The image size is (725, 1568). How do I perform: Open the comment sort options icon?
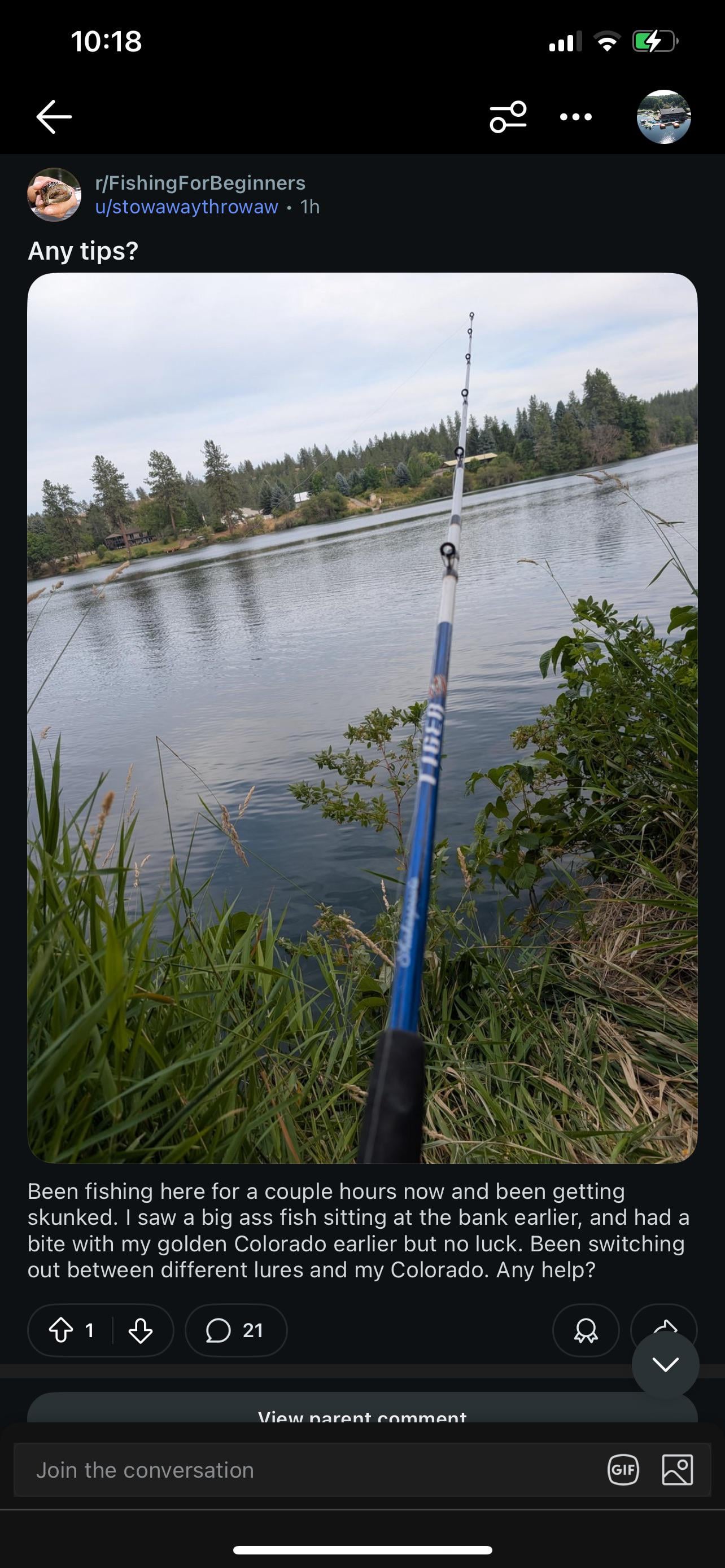point(508,116)
